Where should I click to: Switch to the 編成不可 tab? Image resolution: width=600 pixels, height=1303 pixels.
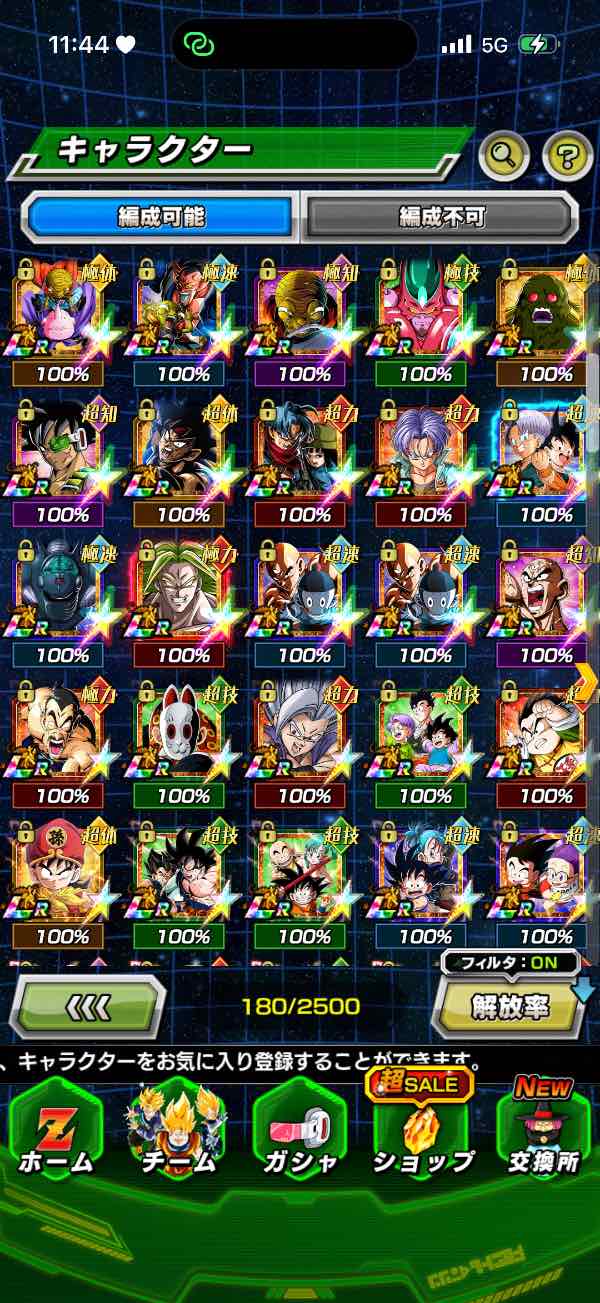point(441,216)
